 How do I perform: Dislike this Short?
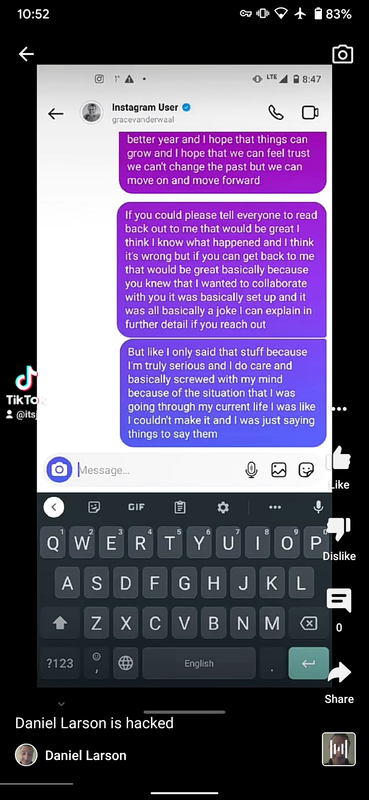click(339, 529)
